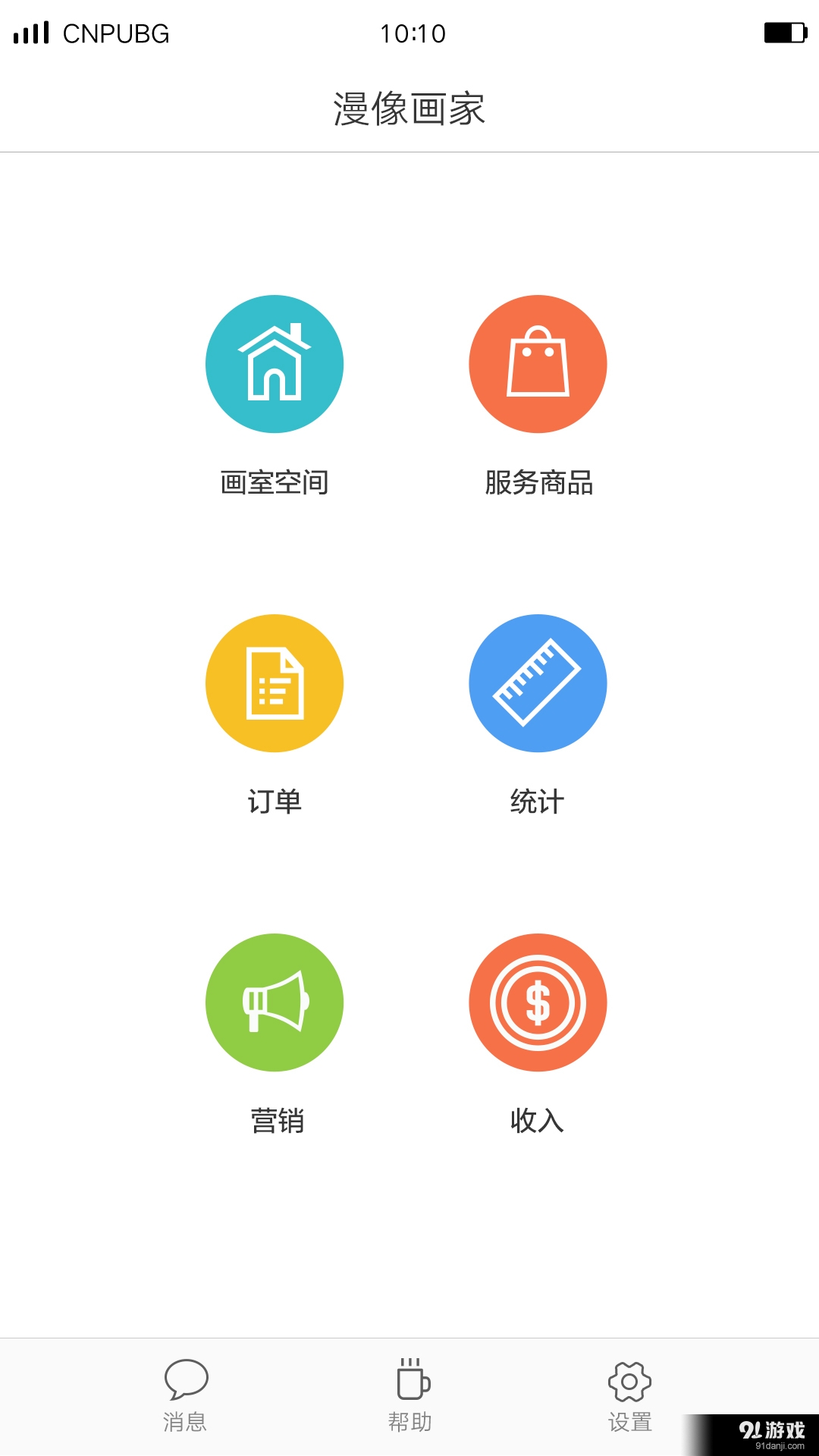This screenshot has height=1456, width=819.
Task: Tap the battery indicator in the status bar
Action: pyautogui.click(x=786, y=33)
